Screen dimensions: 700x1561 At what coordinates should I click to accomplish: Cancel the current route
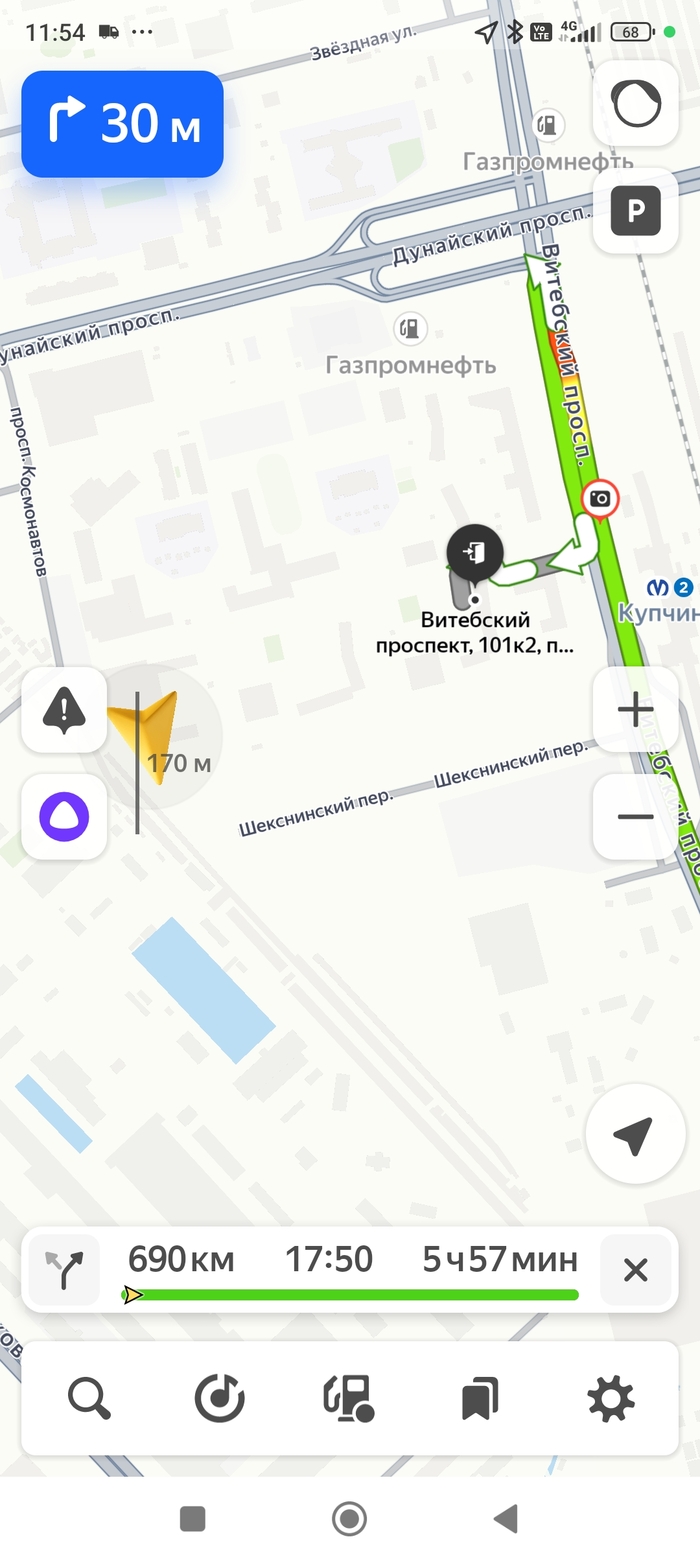coord(635,1270)
